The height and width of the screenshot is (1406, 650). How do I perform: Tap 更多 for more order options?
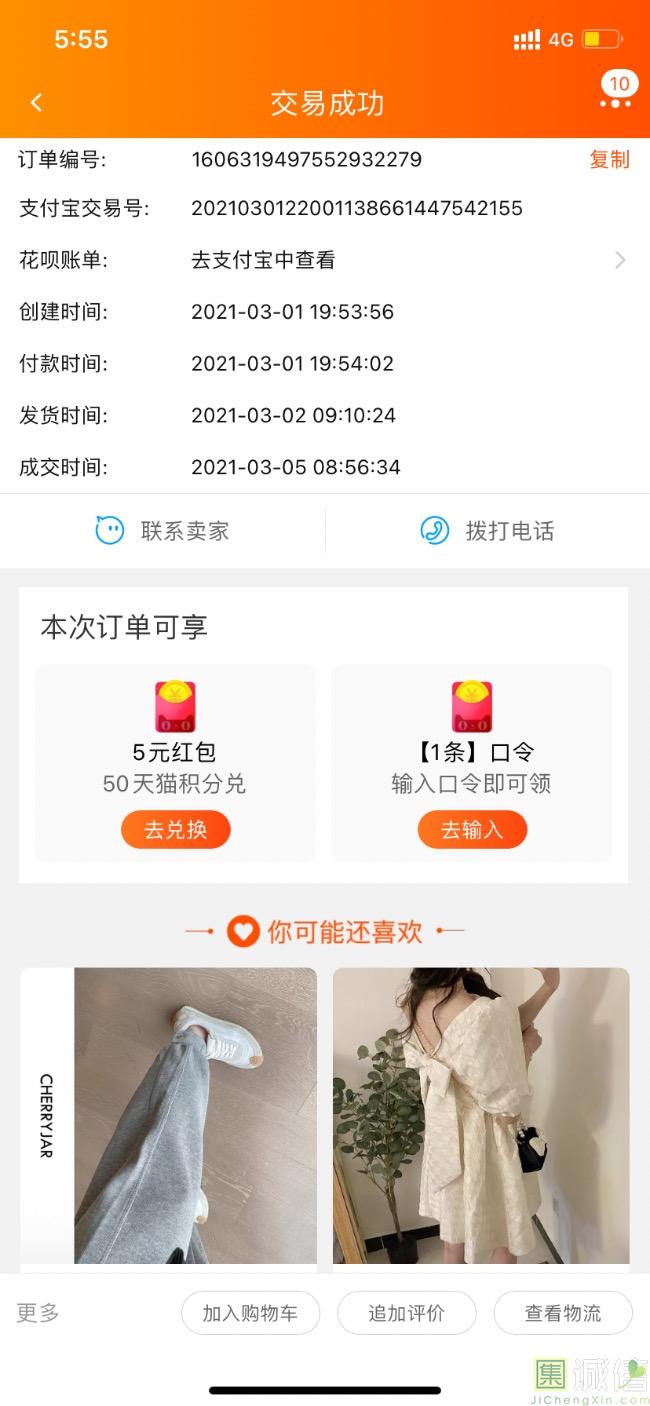tap(38, 1313)
